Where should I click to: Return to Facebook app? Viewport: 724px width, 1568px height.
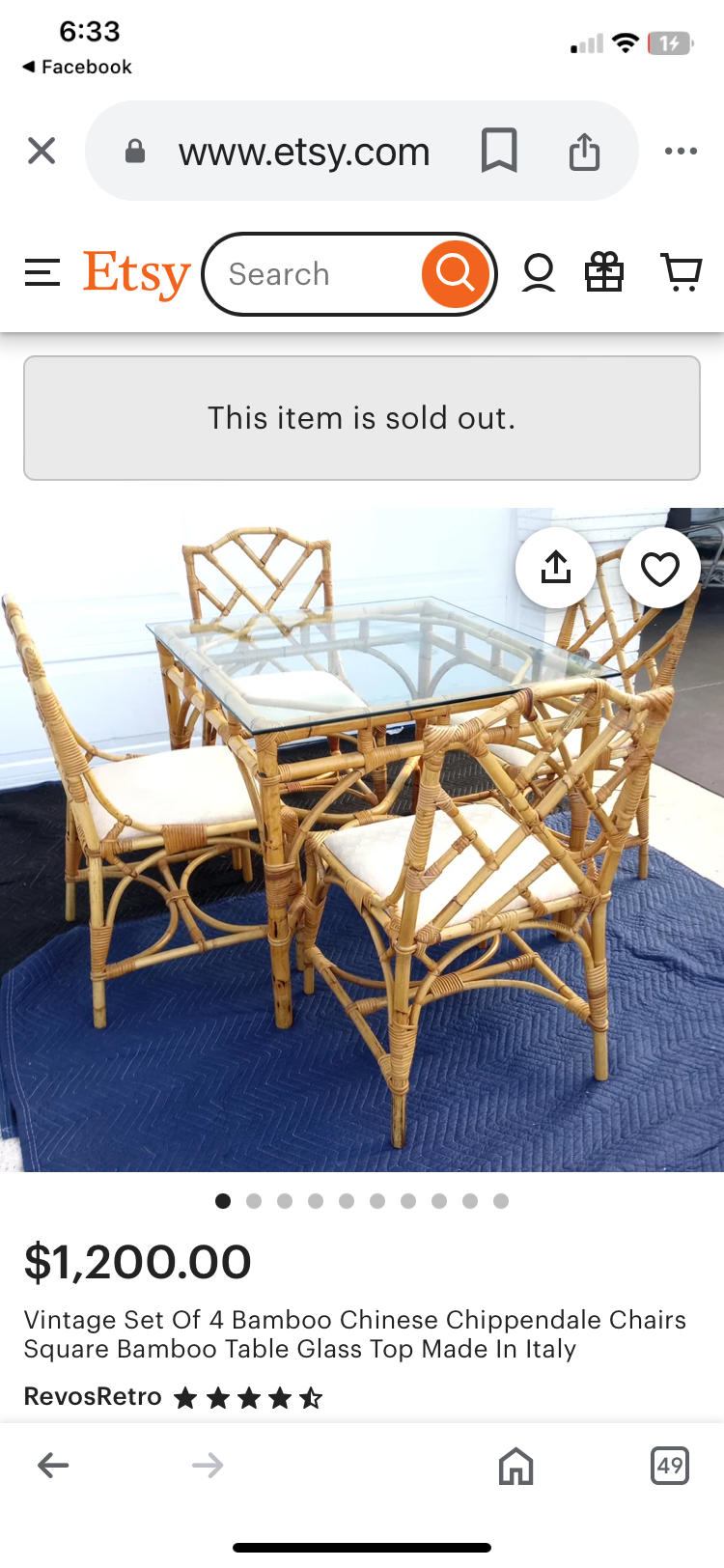(x=77, y=67)
